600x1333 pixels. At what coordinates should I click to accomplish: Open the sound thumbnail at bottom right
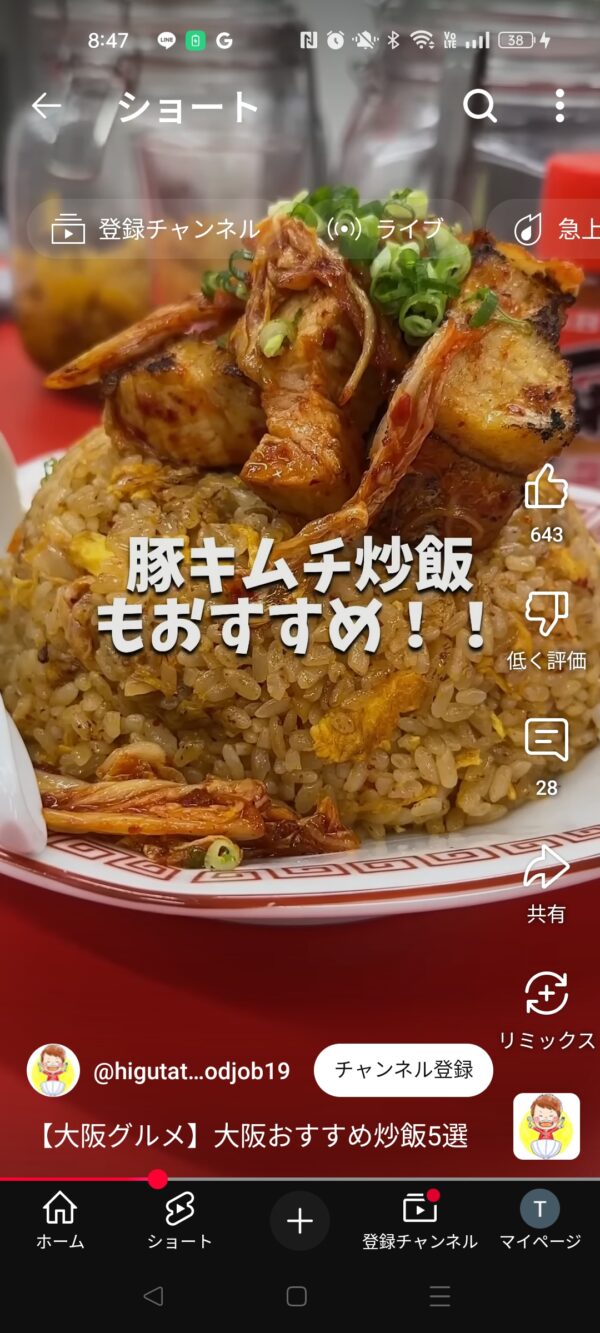point(547,1126)
